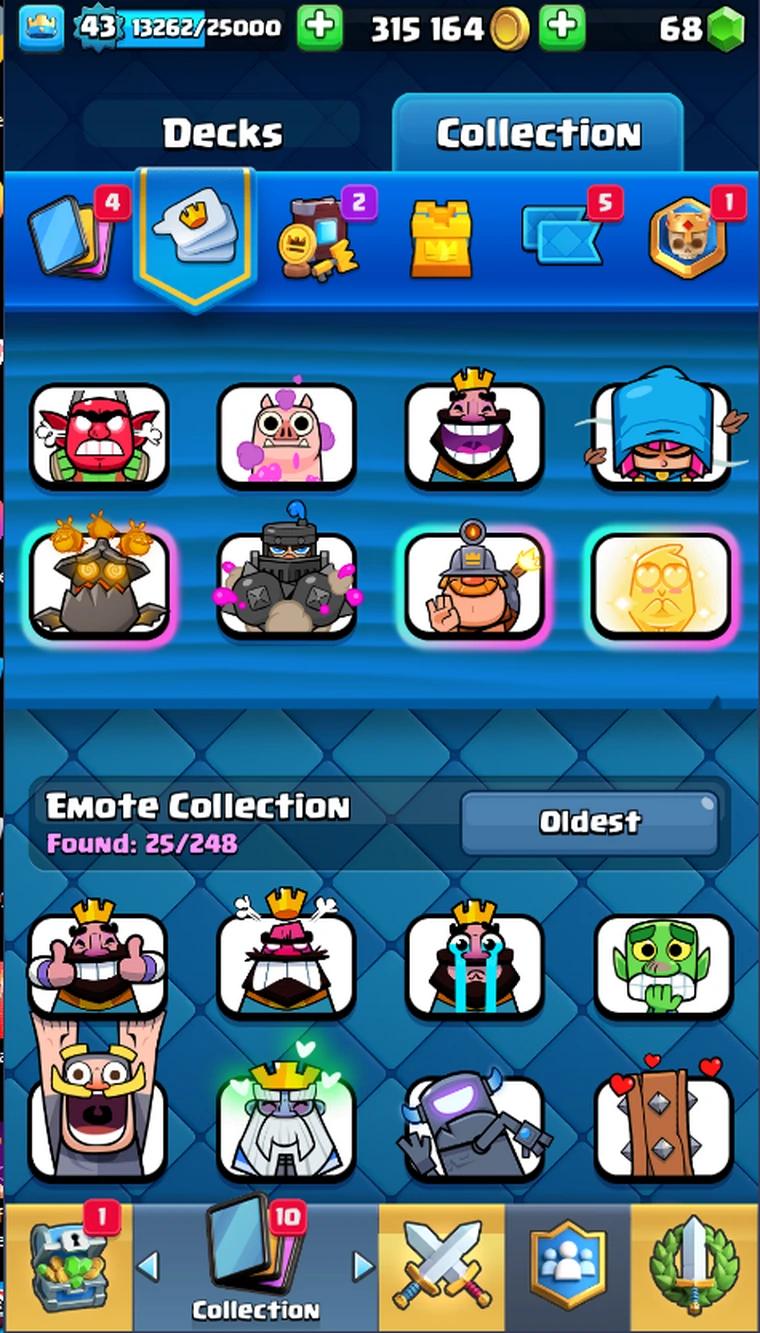Open the Clan social tab
Screen dimensions: 760x1333
pyautogui.click(x=567, y=1267)
